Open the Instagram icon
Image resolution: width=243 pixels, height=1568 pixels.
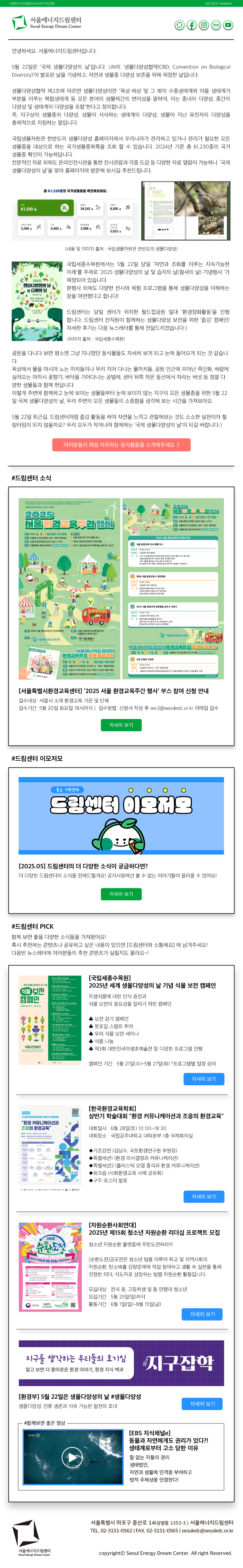203,25
